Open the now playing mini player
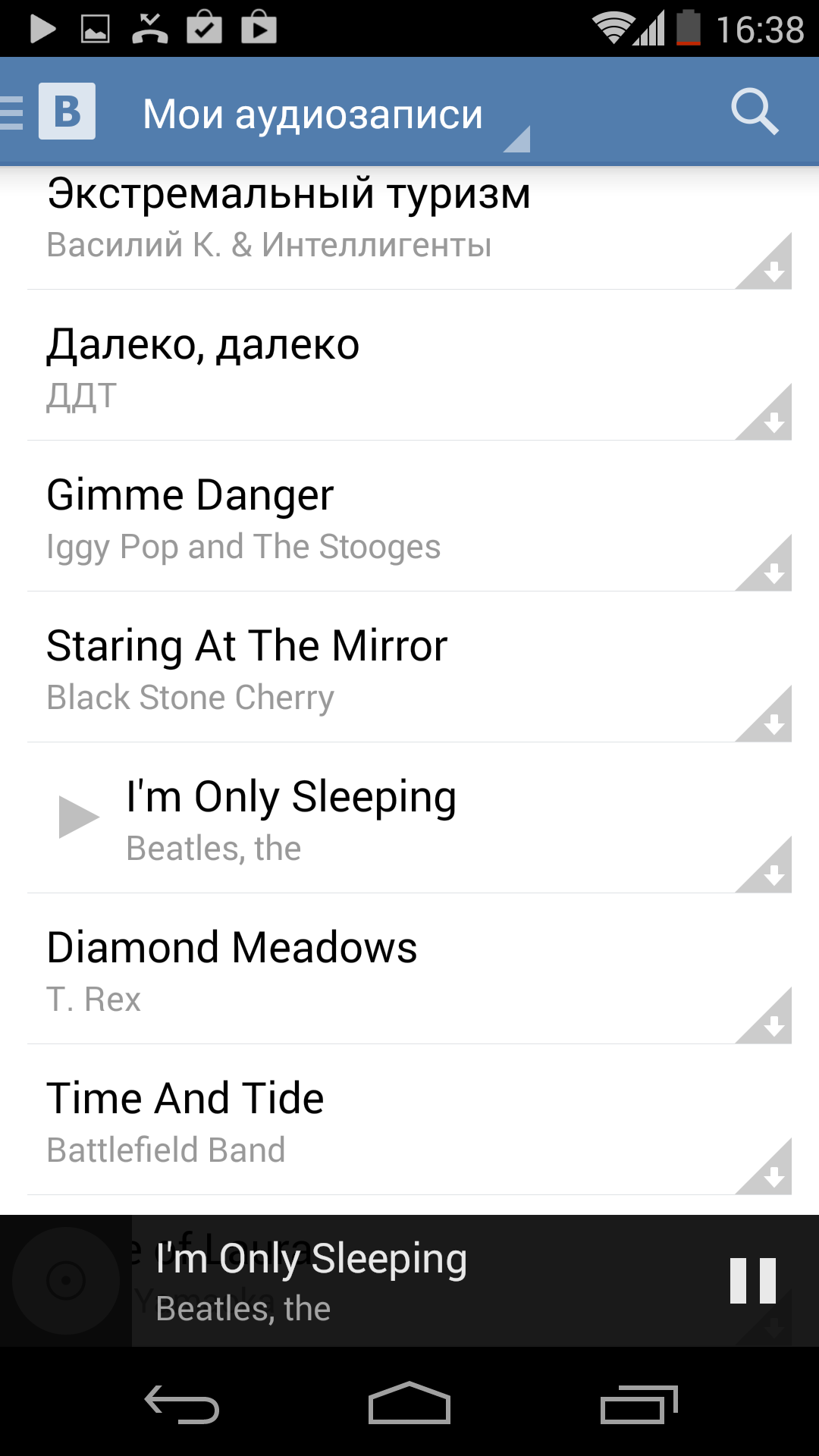 tap(379, 1282)
